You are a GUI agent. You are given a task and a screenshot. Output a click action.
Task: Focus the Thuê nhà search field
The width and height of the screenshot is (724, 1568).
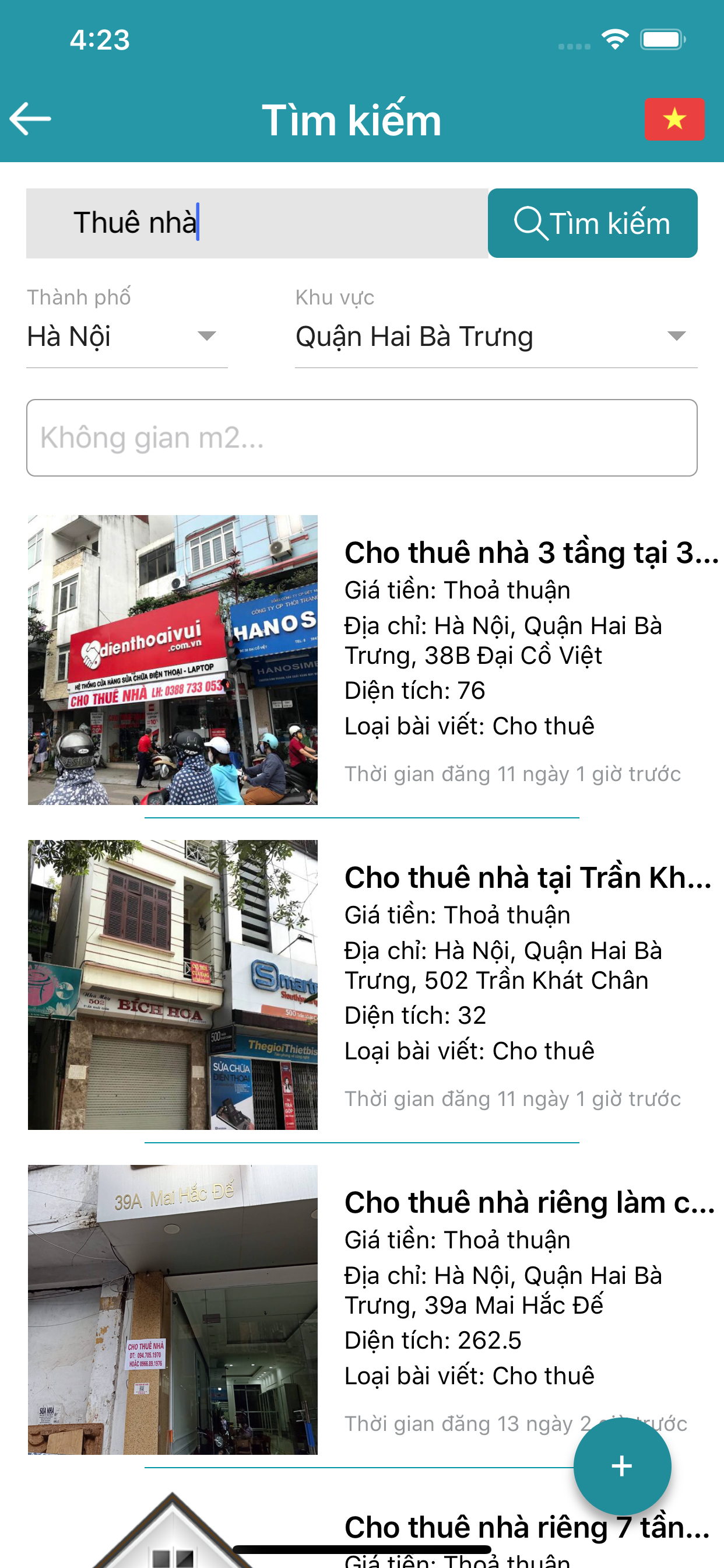[256, 223]
